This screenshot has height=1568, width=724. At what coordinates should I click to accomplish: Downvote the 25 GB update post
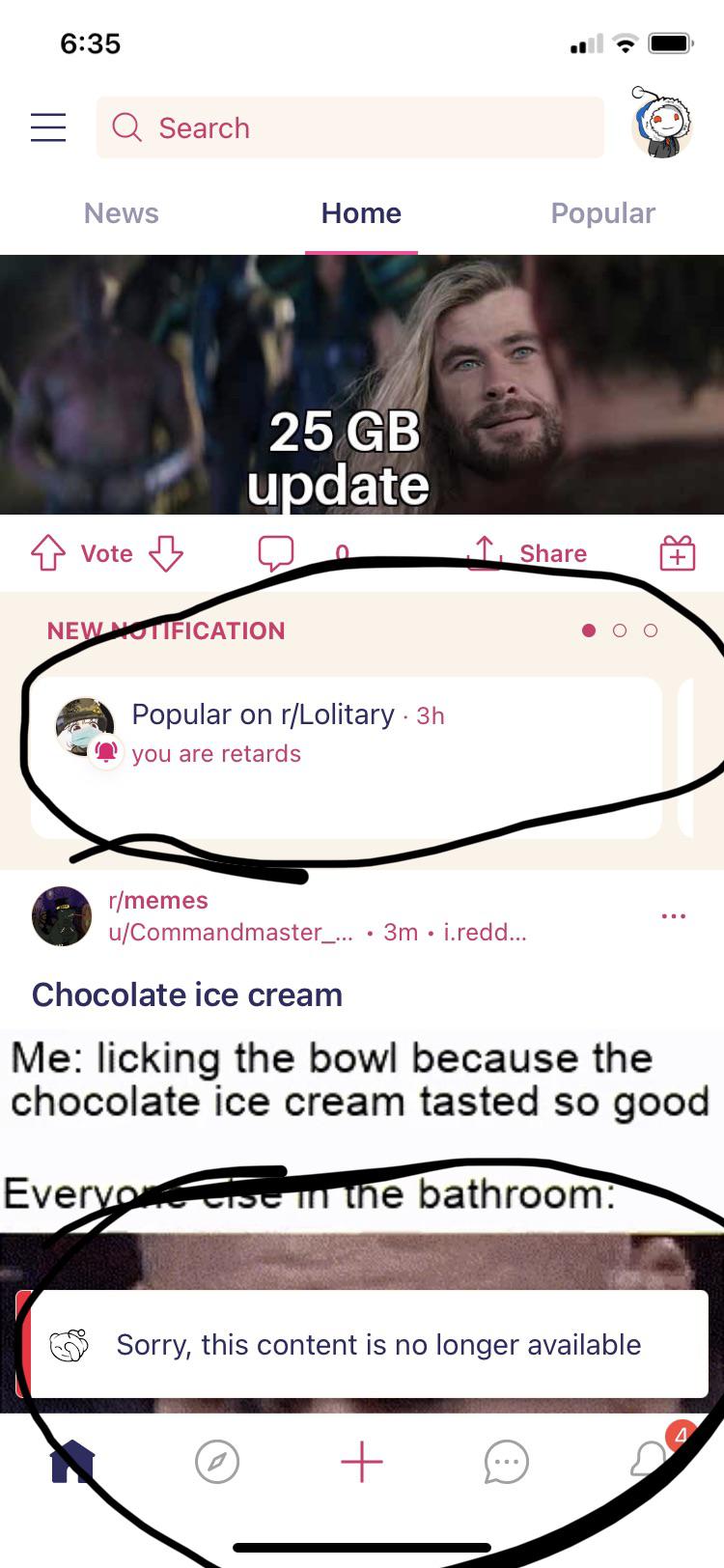pyautogui.click(x=166, y=554)
